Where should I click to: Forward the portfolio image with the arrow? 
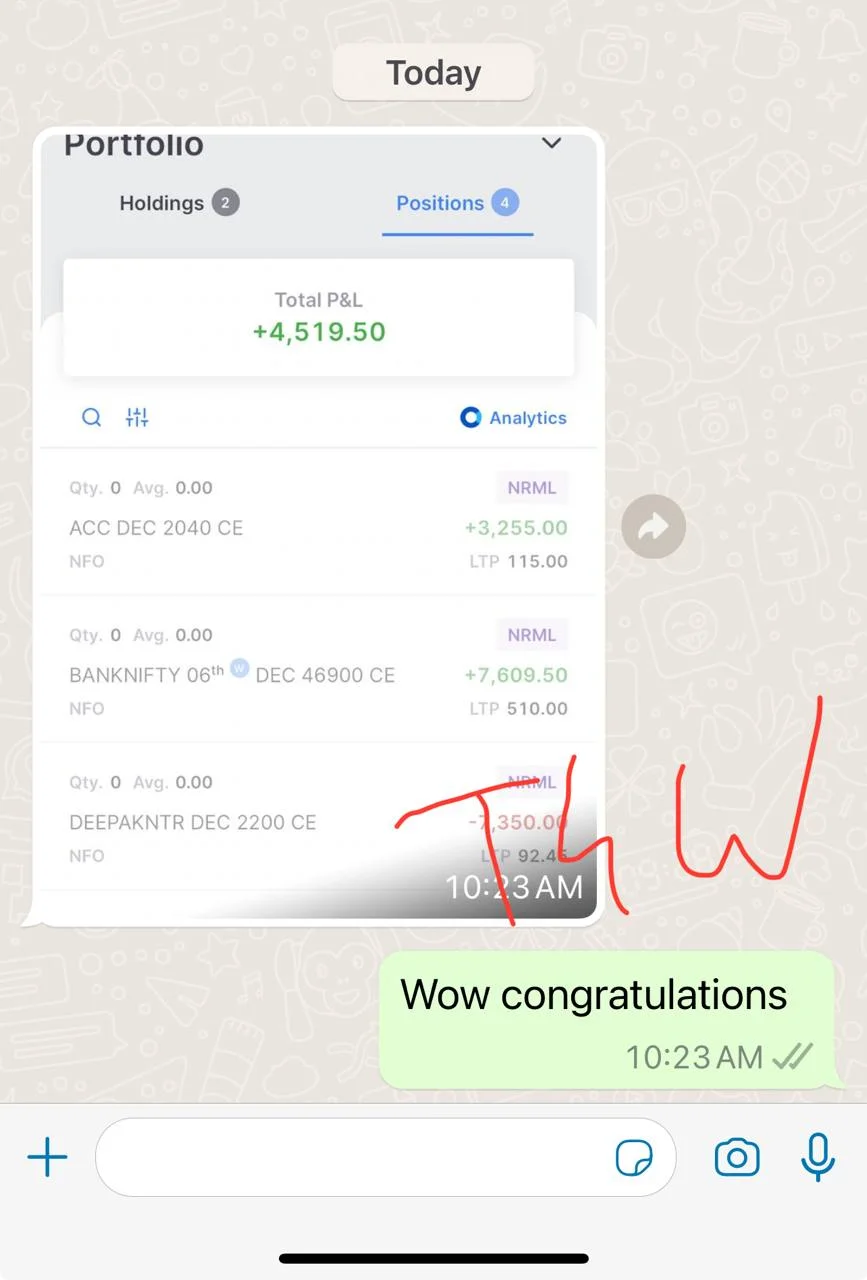click(x=653, y=526)
